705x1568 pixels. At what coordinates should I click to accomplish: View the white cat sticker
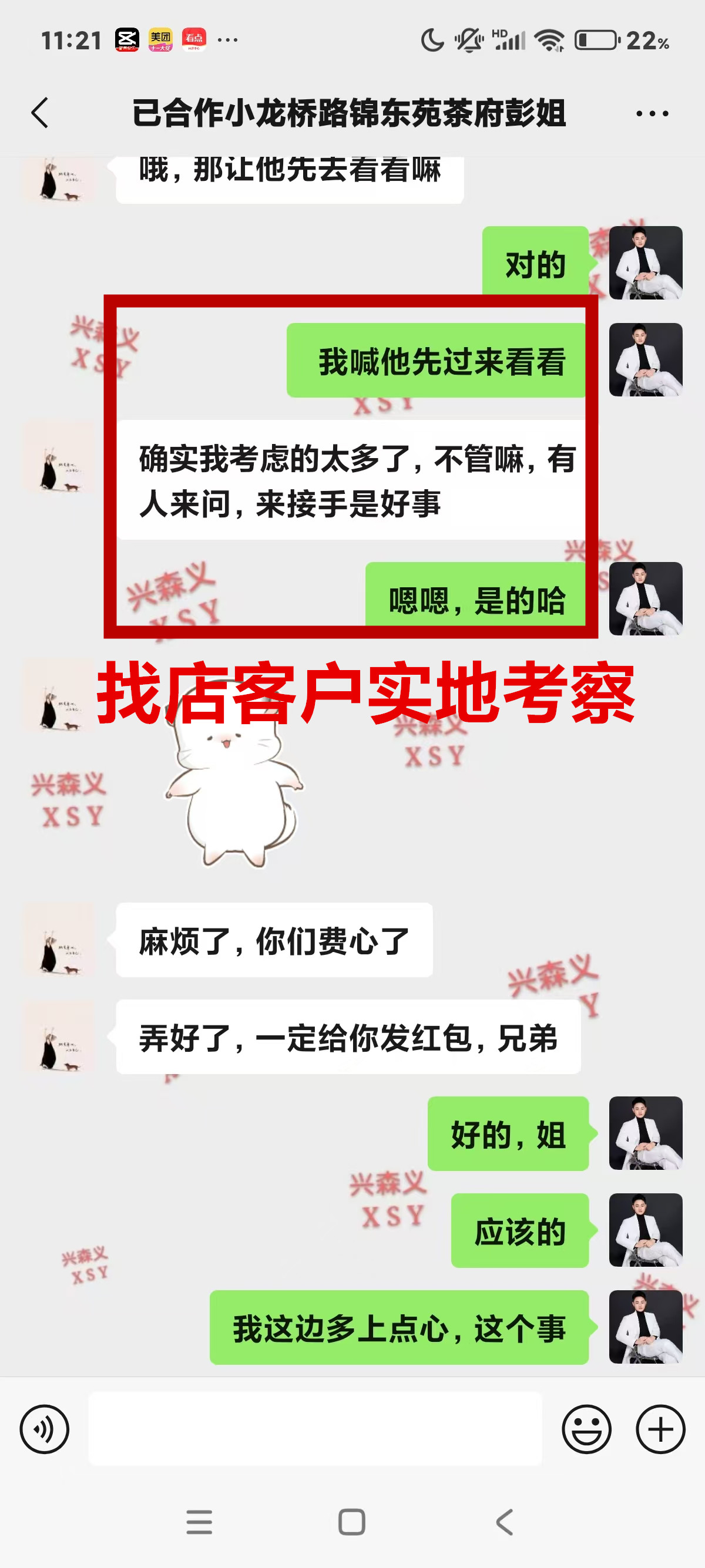233,791
